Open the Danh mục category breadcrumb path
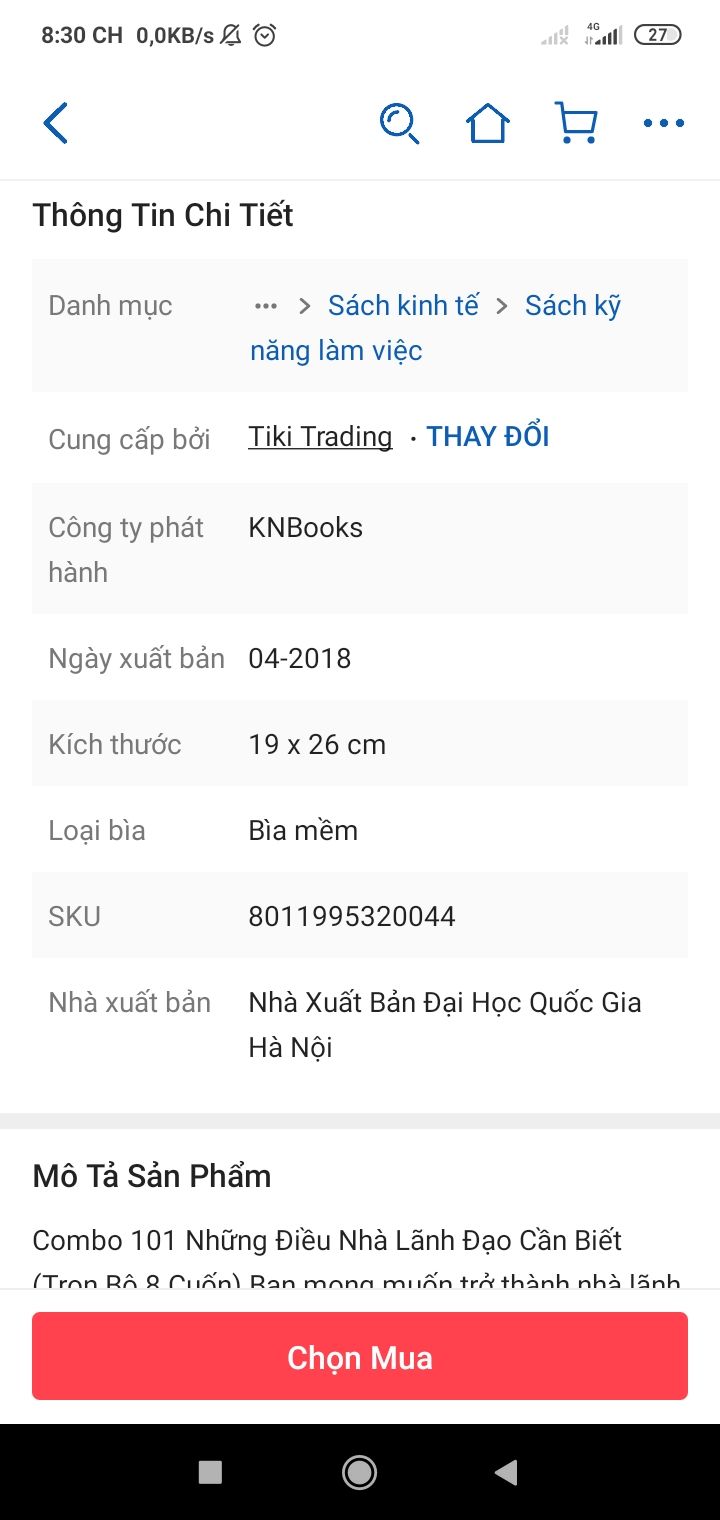The image size is (720, 1520). point(110,305)
